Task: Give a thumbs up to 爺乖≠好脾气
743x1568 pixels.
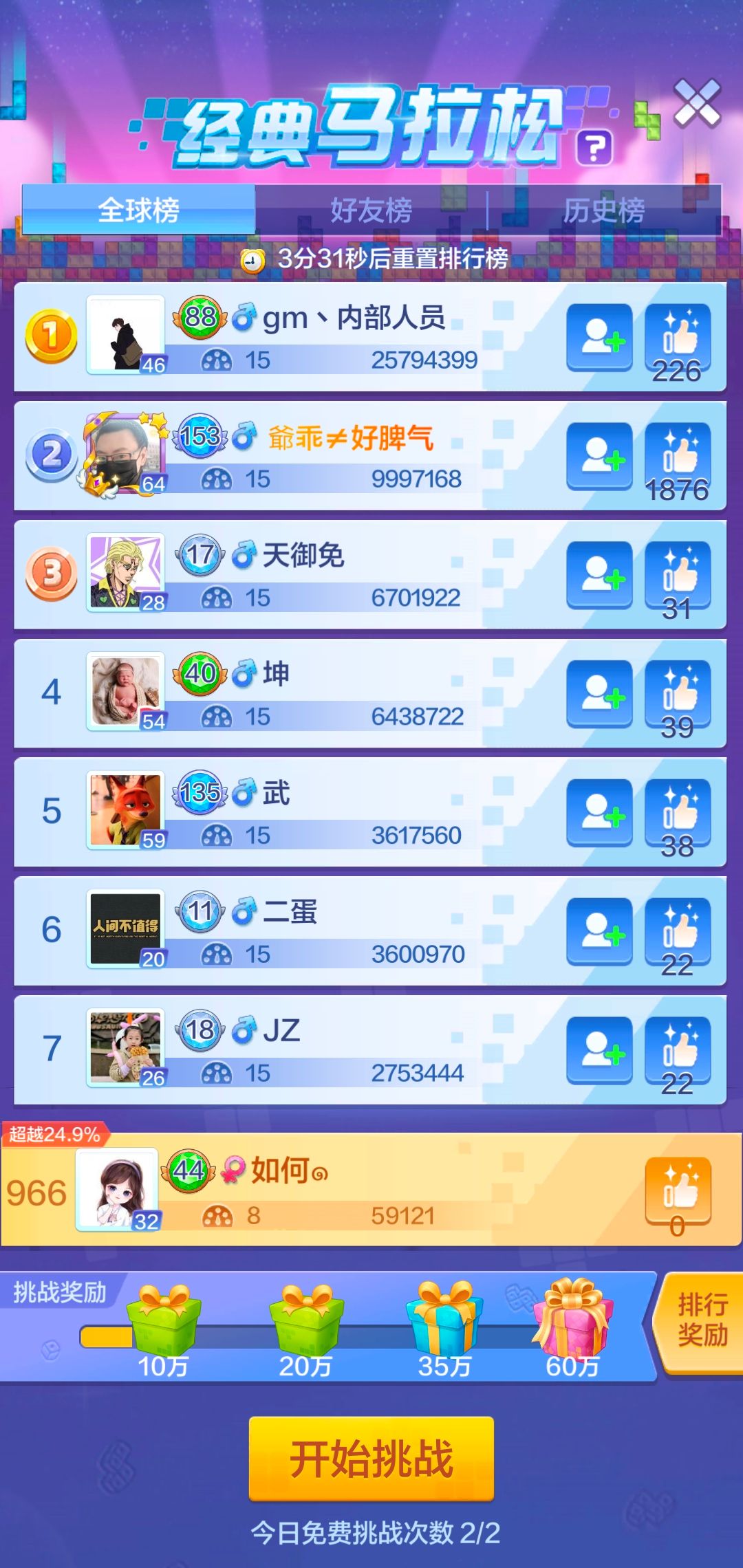Action: click(678, 455)
